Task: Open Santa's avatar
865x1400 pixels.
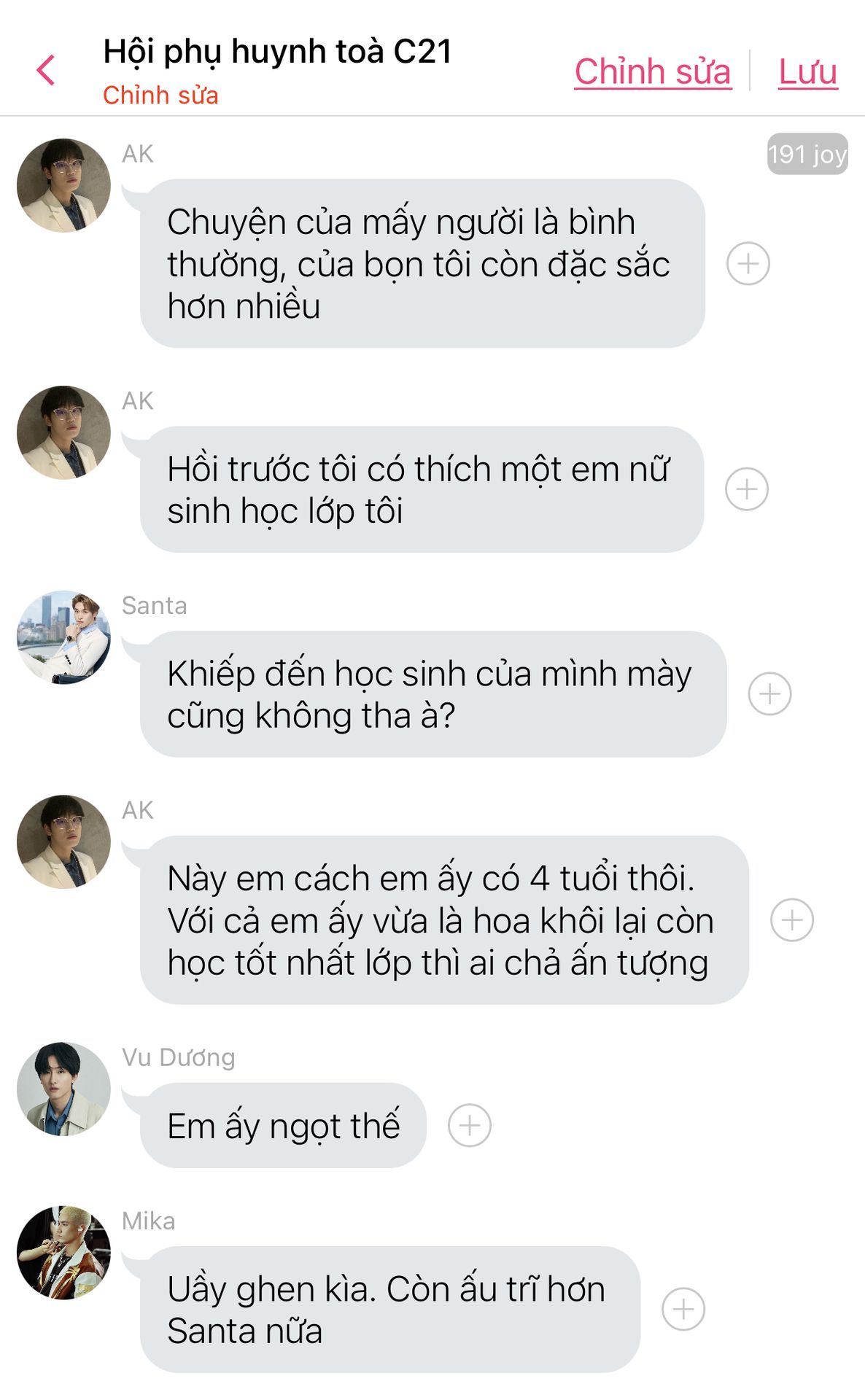Action: 63,637
